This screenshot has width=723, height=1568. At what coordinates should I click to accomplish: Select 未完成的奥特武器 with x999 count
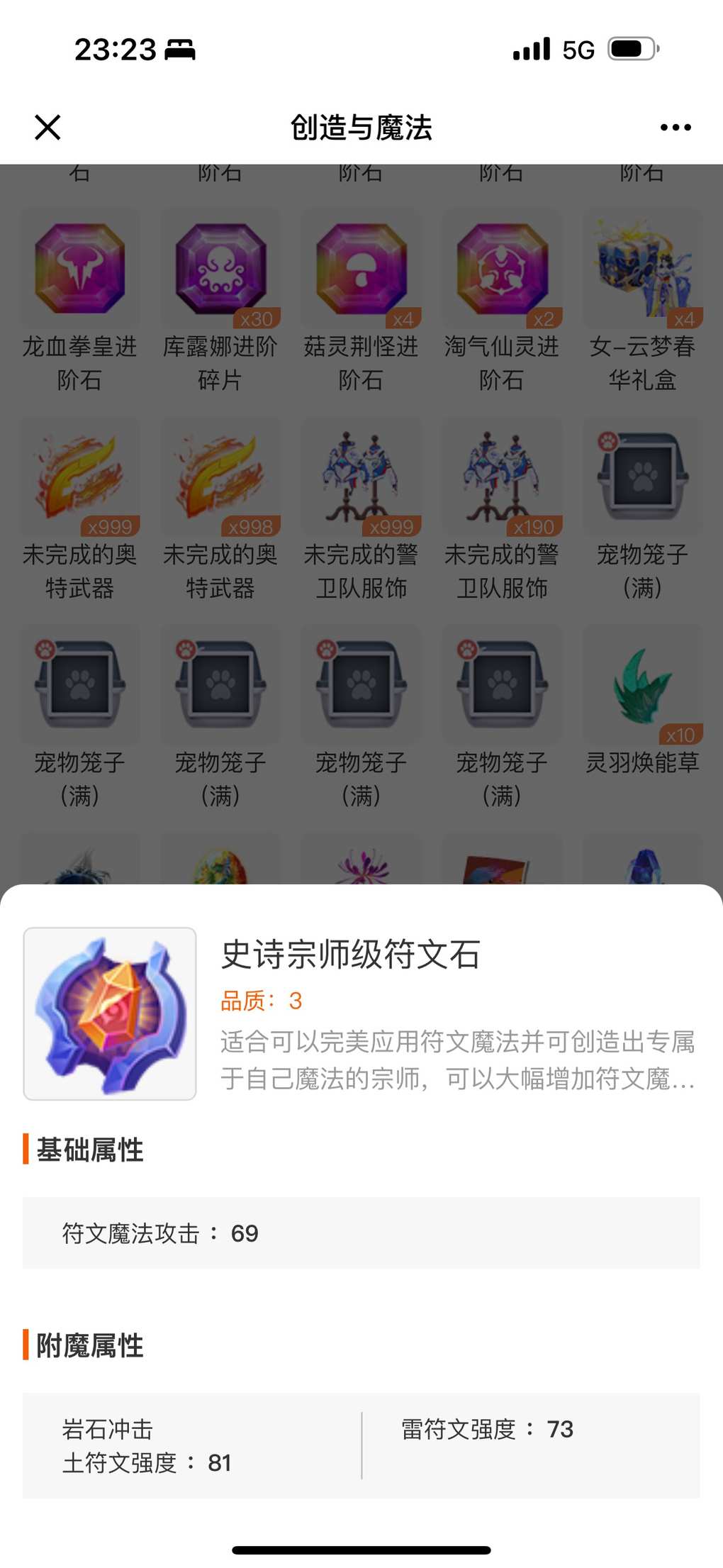coord(79,509)
